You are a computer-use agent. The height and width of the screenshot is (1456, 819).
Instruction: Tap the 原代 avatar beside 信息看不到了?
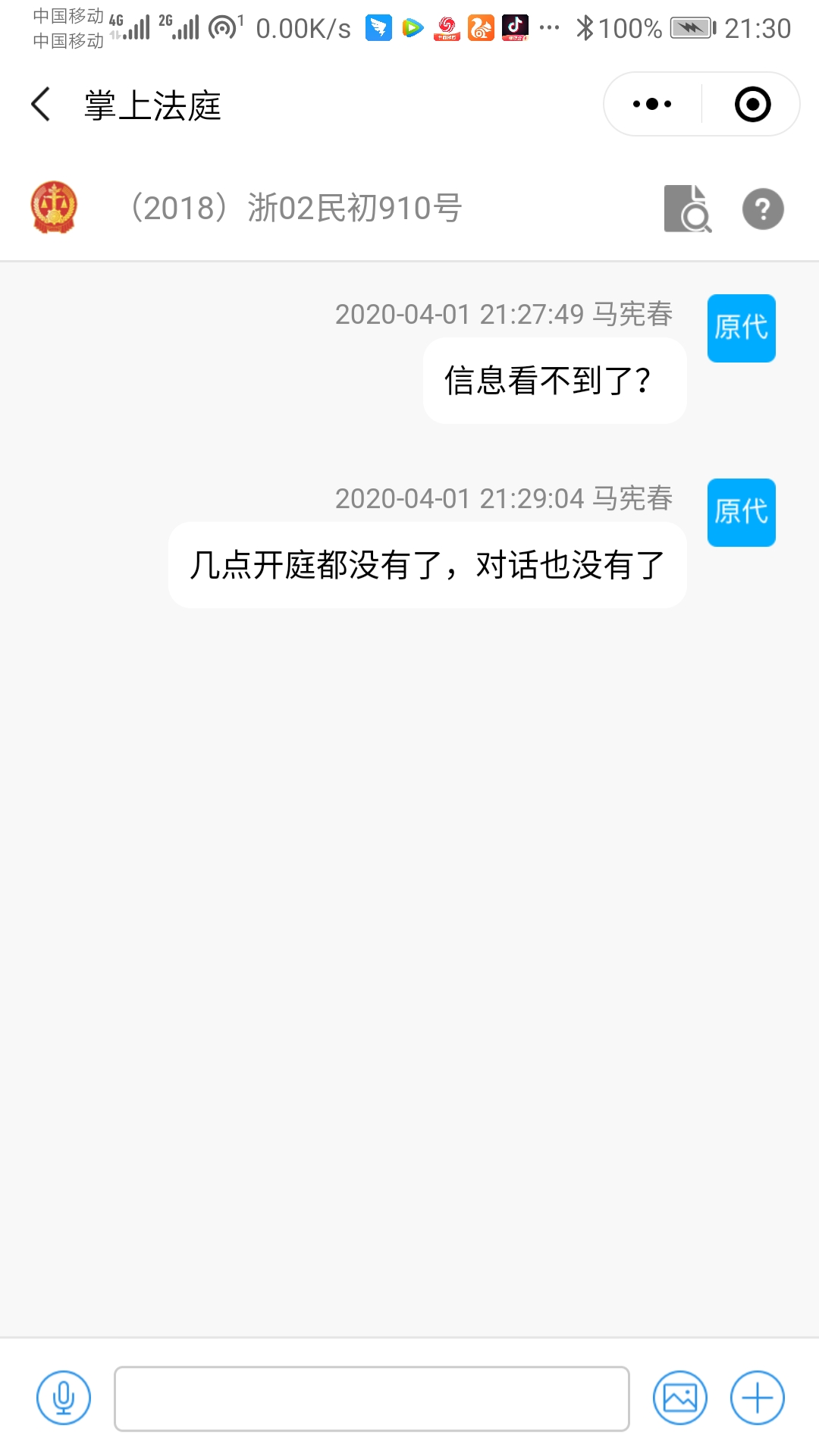click(x=741, y=328)
